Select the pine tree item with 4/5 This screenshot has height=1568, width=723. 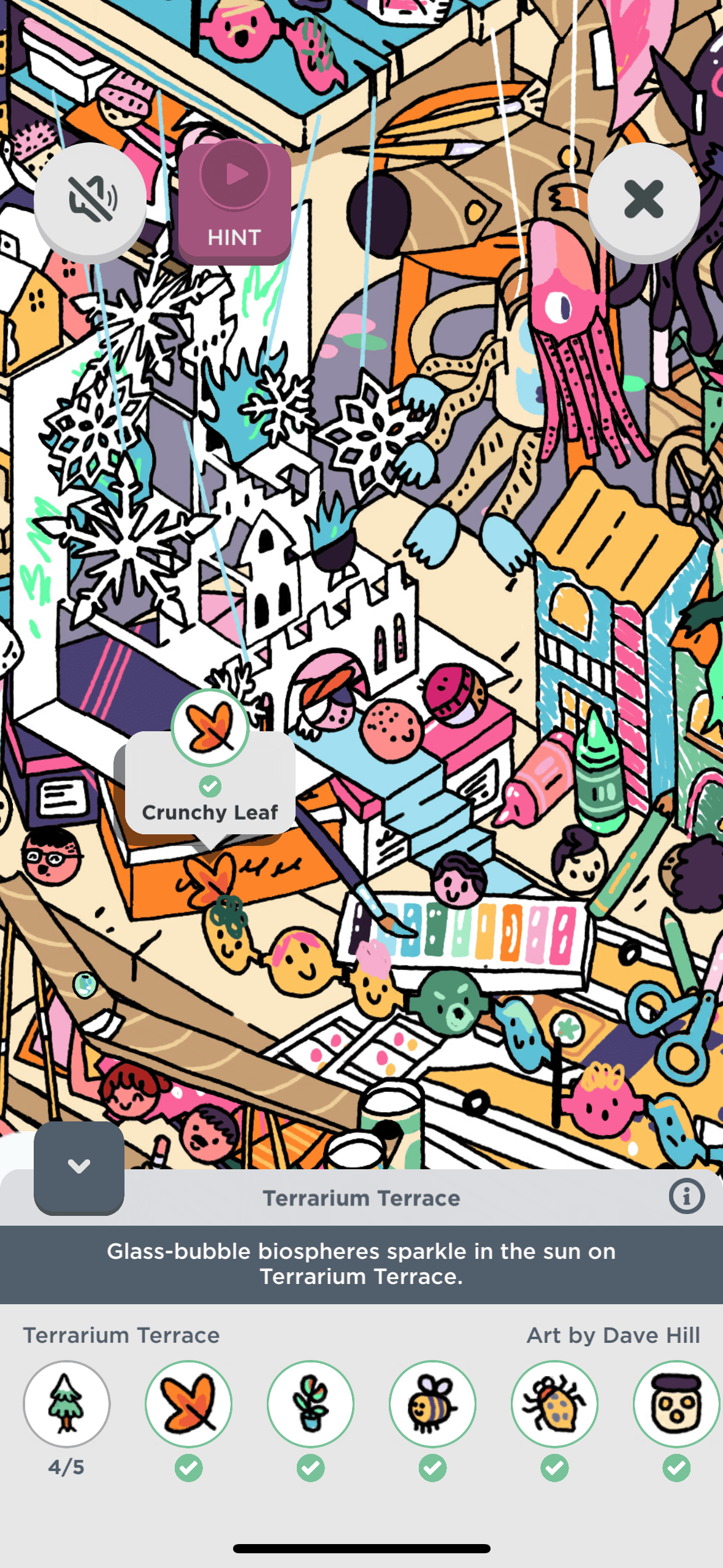(x=66, y=1404)
